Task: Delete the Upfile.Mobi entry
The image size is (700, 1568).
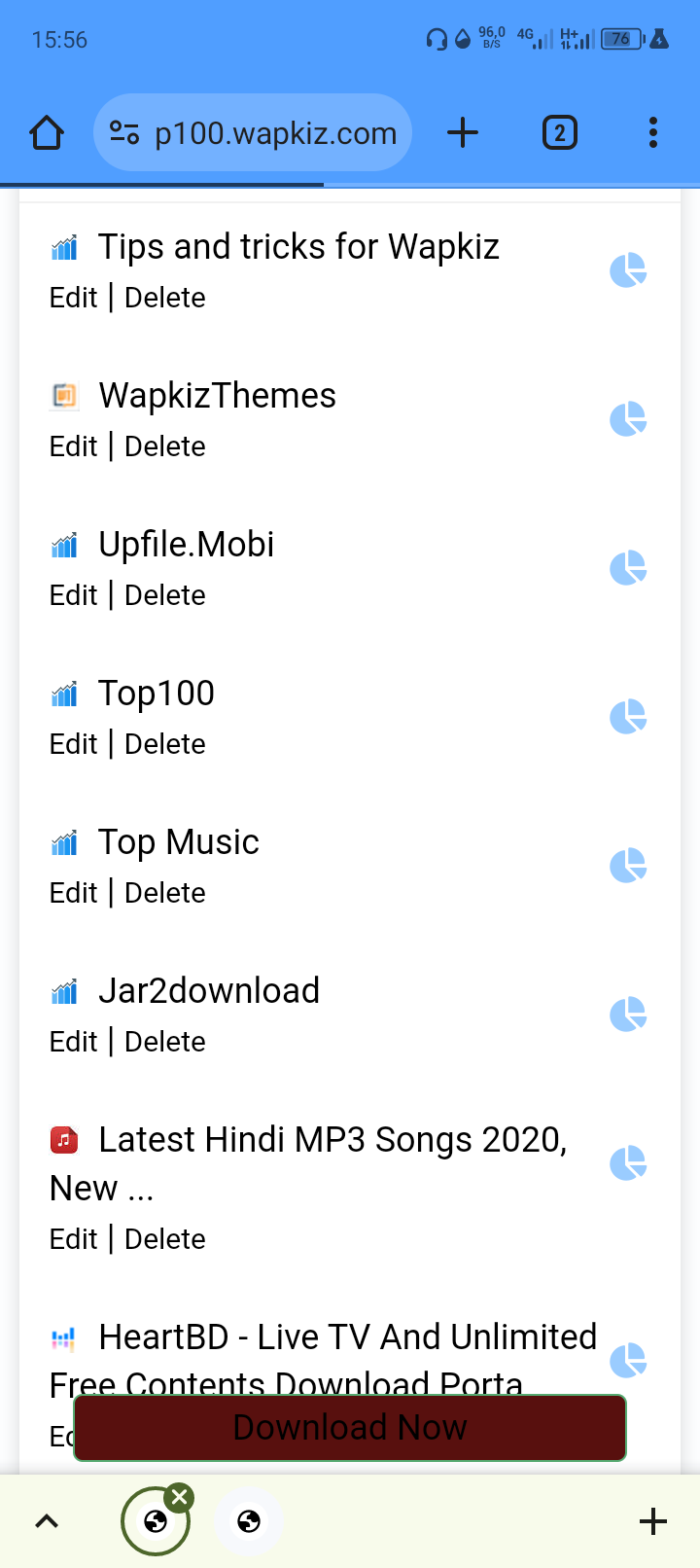Action: point(165,595)
